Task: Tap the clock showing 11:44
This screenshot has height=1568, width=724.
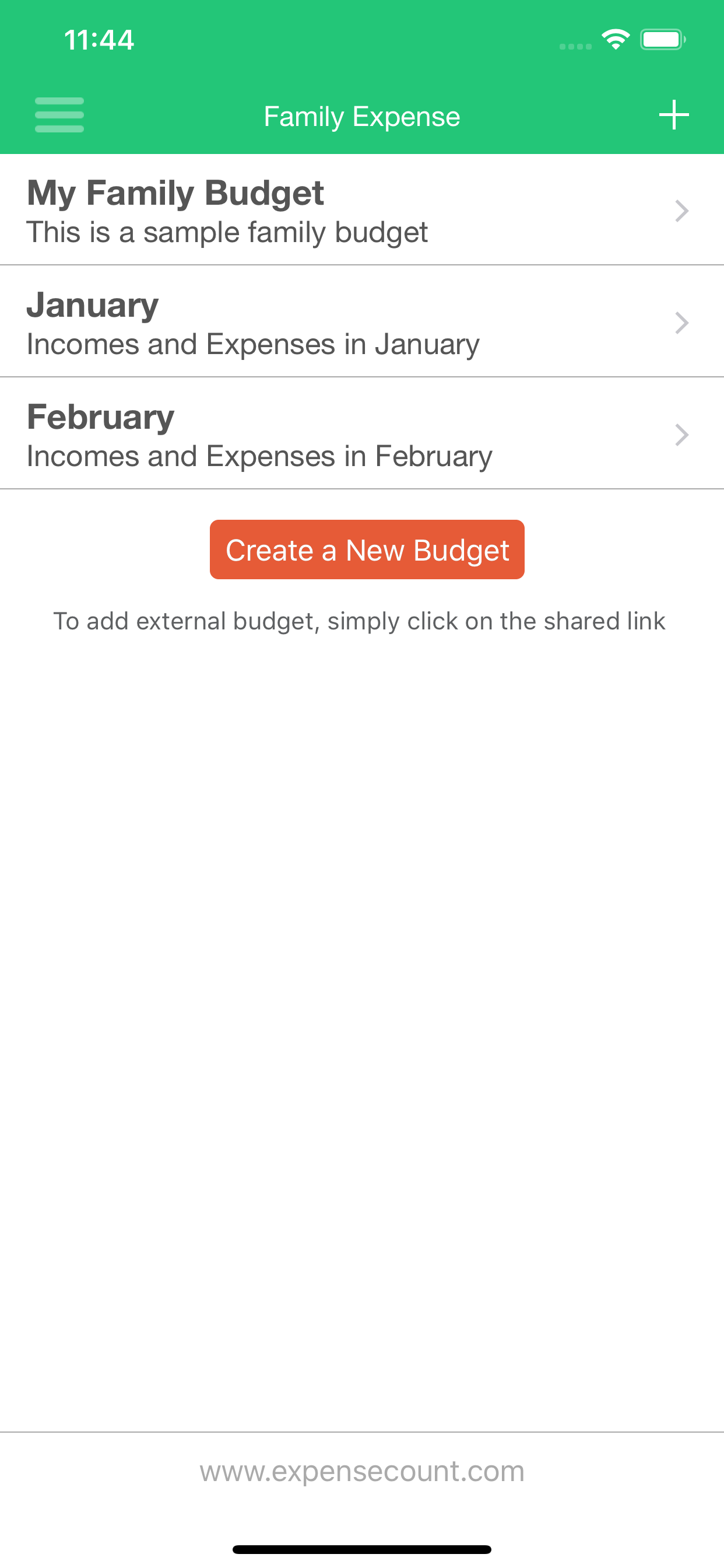Action: tap(99, 39)
